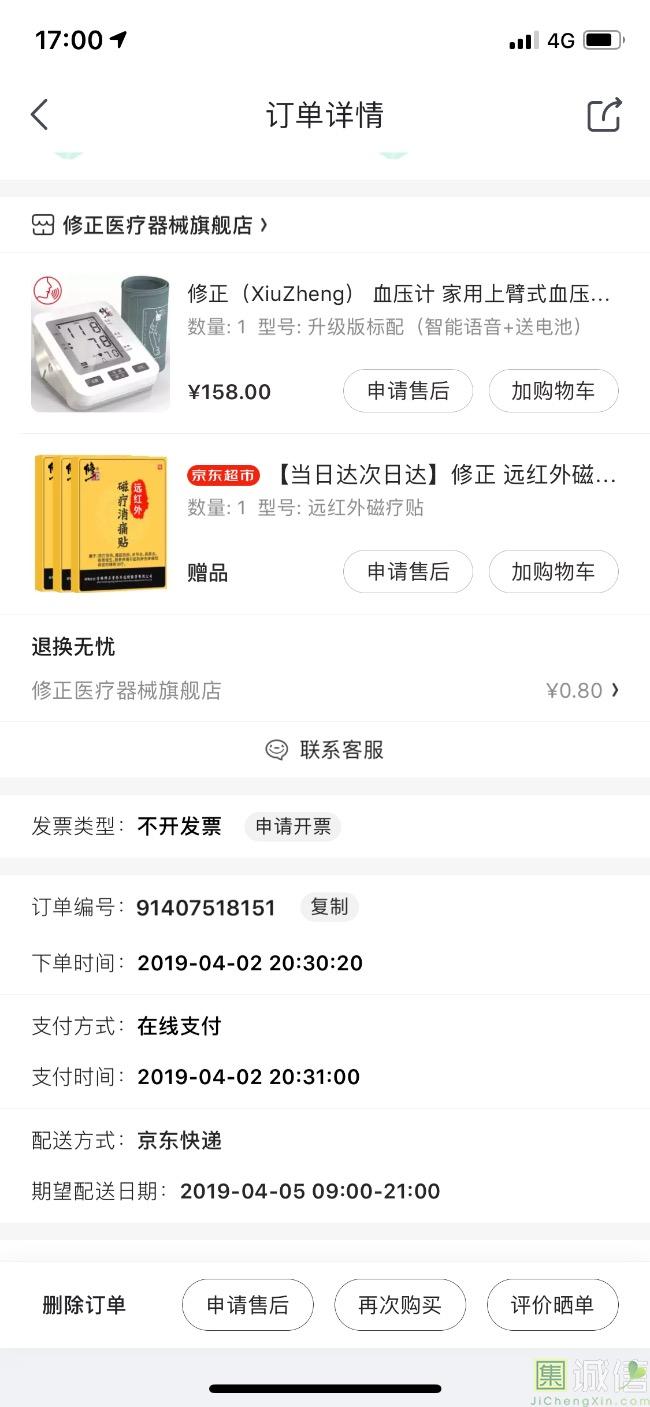Request 申请售后 for the 赠品 gift item
Screen dimensions: 650x1407
408,572
